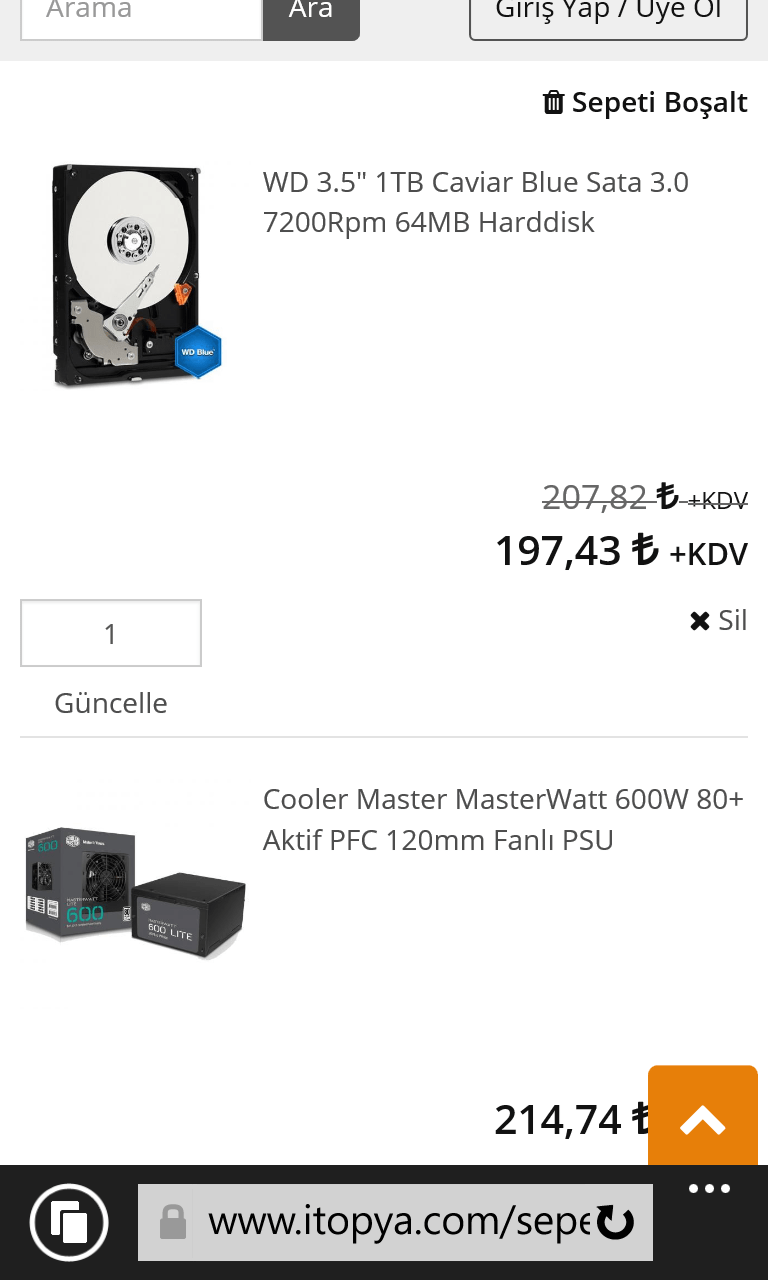Open Cooler Master MasterWatt 600W title
The height and width of the screenshot is (1280, 768).
(503, 819)
